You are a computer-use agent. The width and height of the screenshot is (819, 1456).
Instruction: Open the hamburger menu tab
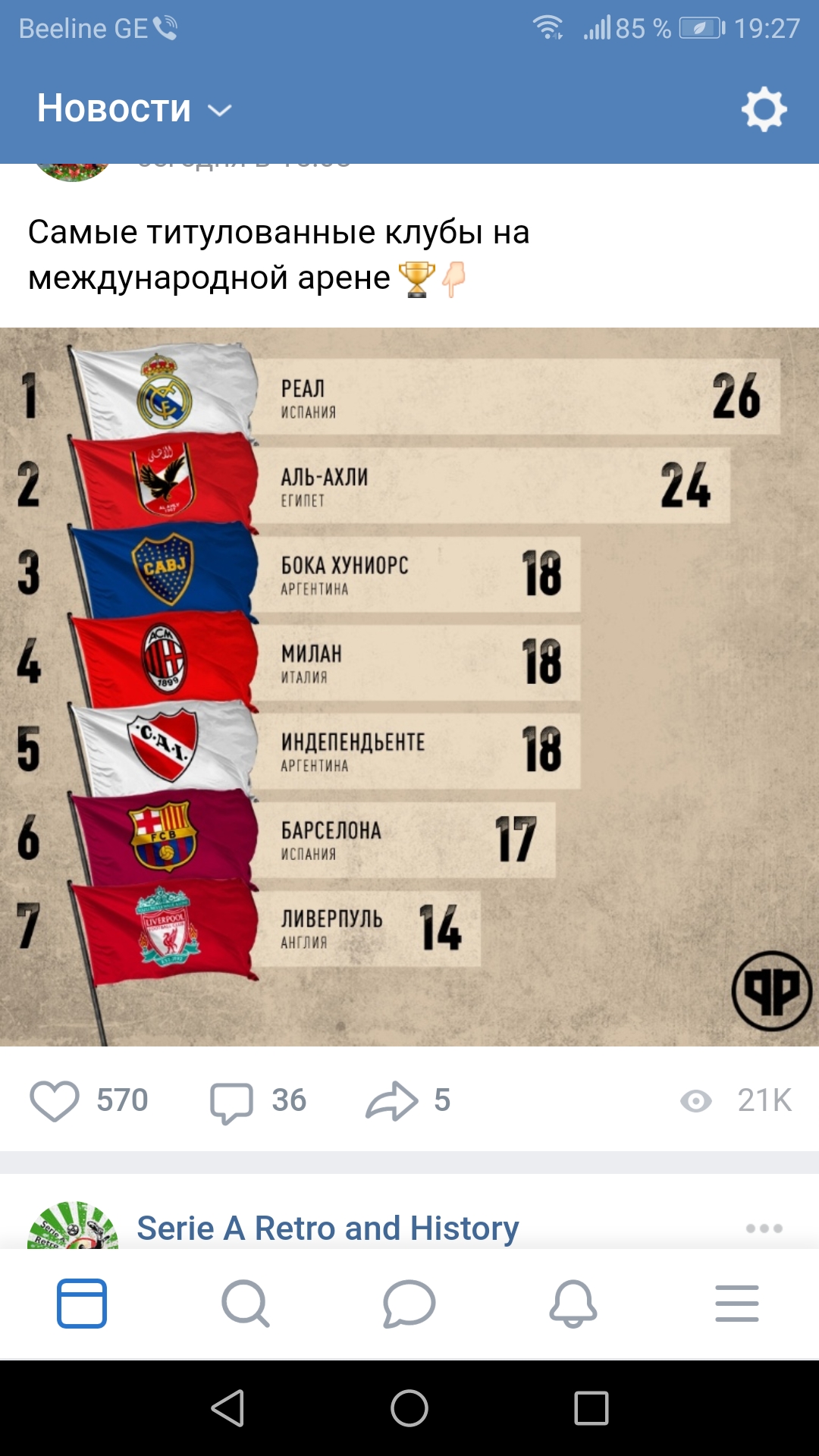[x=736, y=1304]
